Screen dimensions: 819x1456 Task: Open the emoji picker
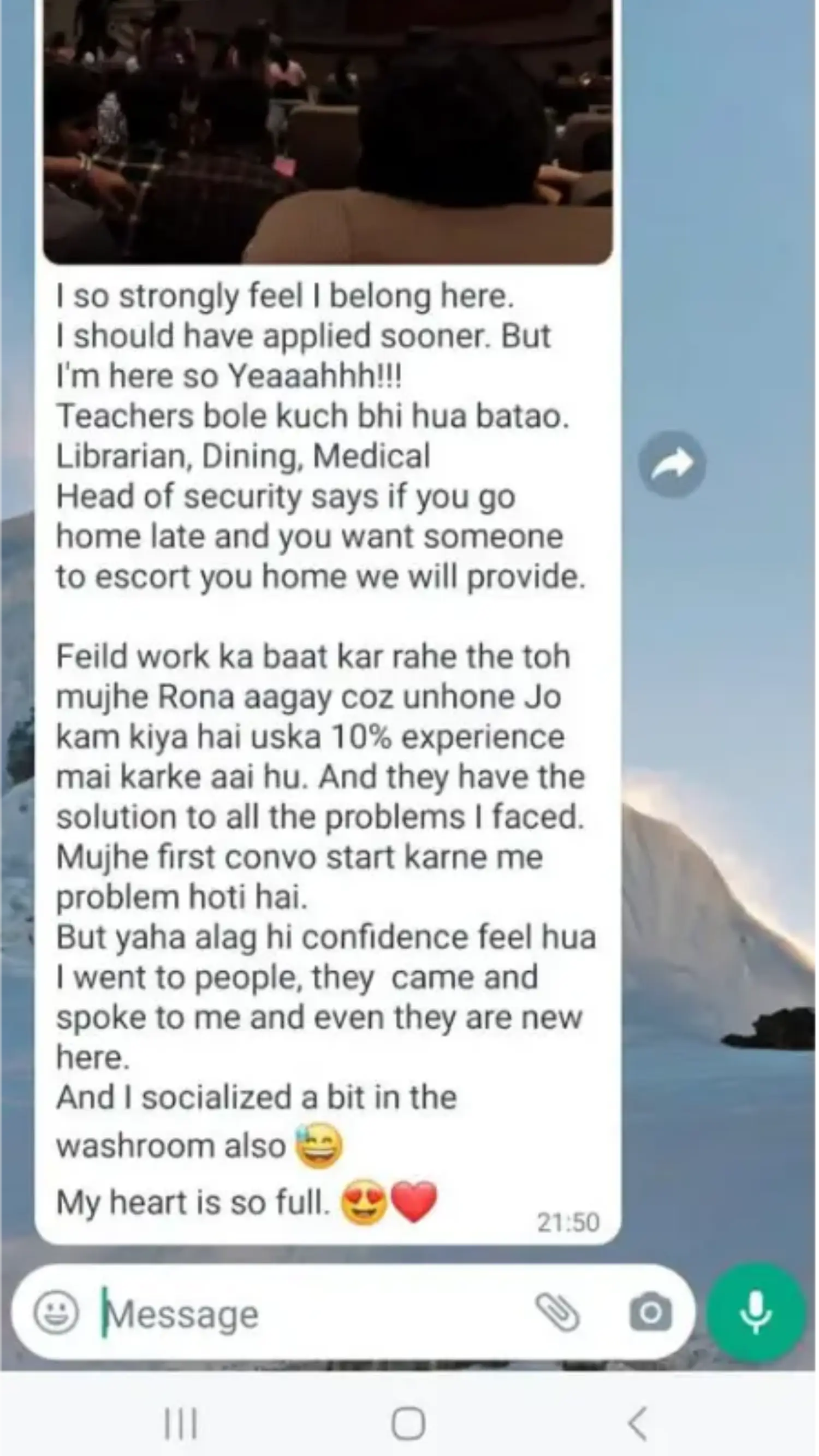point(57,1312)
